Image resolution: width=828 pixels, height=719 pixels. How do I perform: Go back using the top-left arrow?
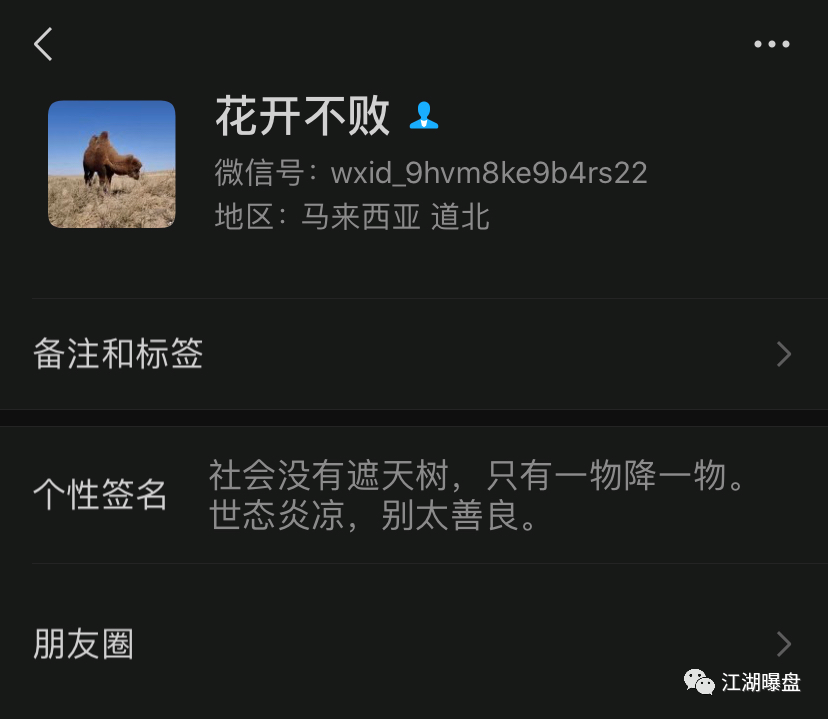click(x=43, y=44)
